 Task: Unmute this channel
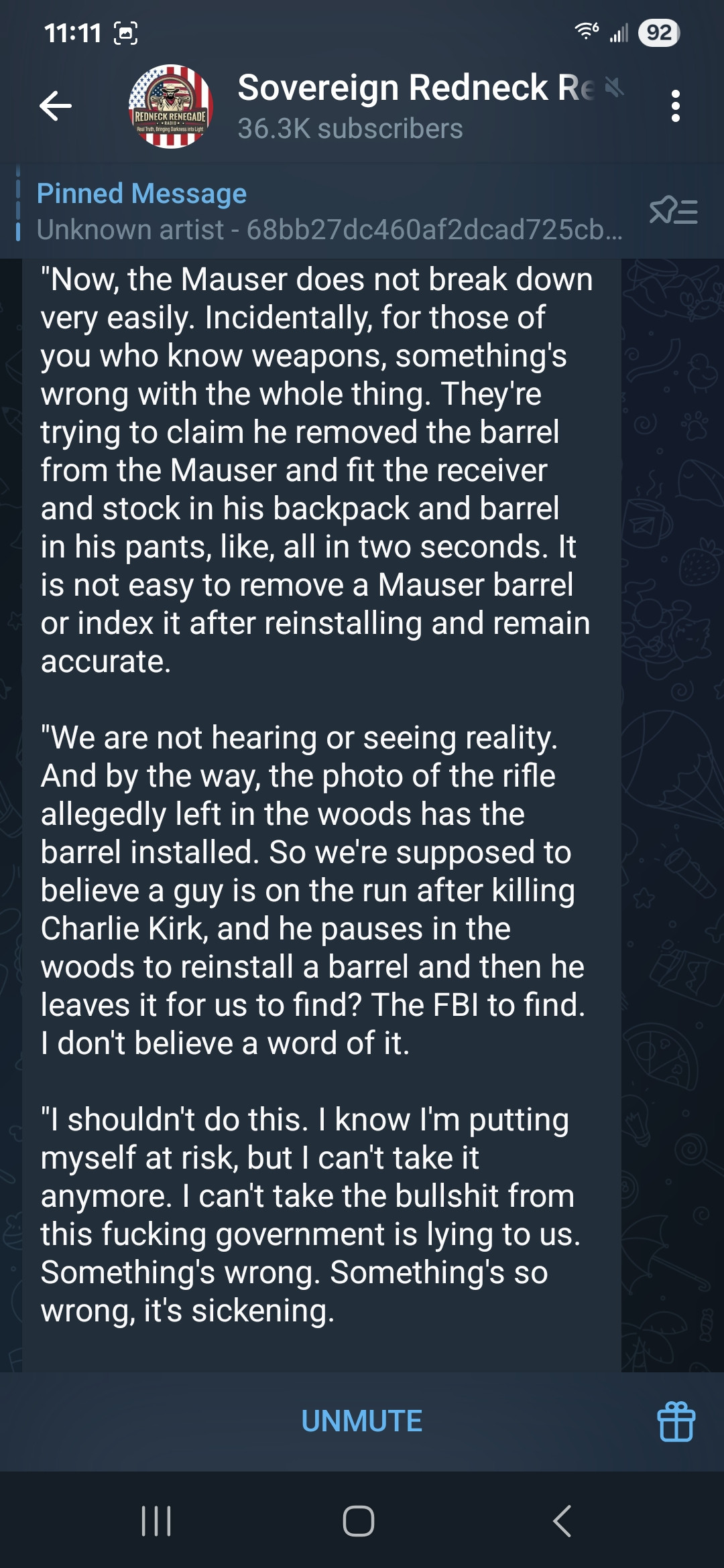(361, 1421)
